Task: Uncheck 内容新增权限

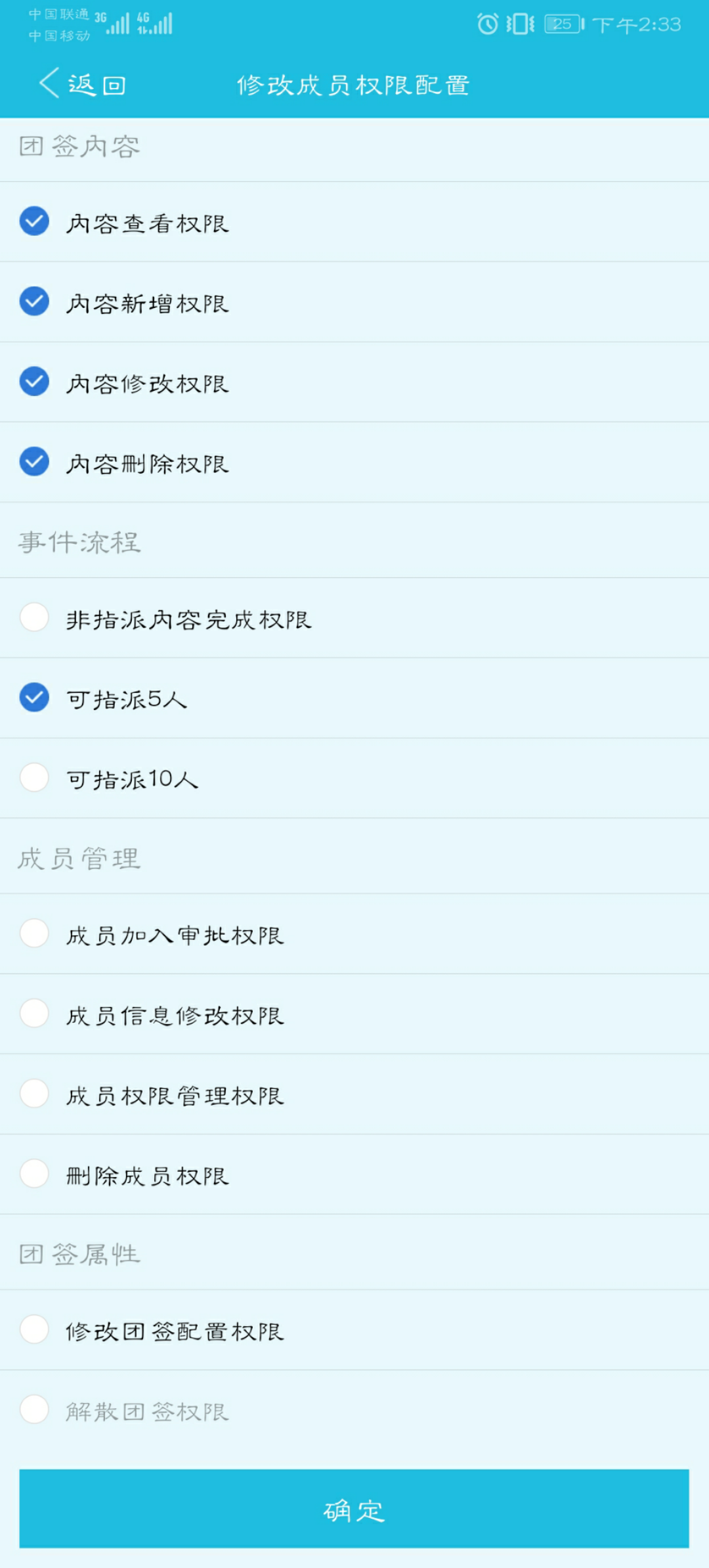Action: [34, 302]
